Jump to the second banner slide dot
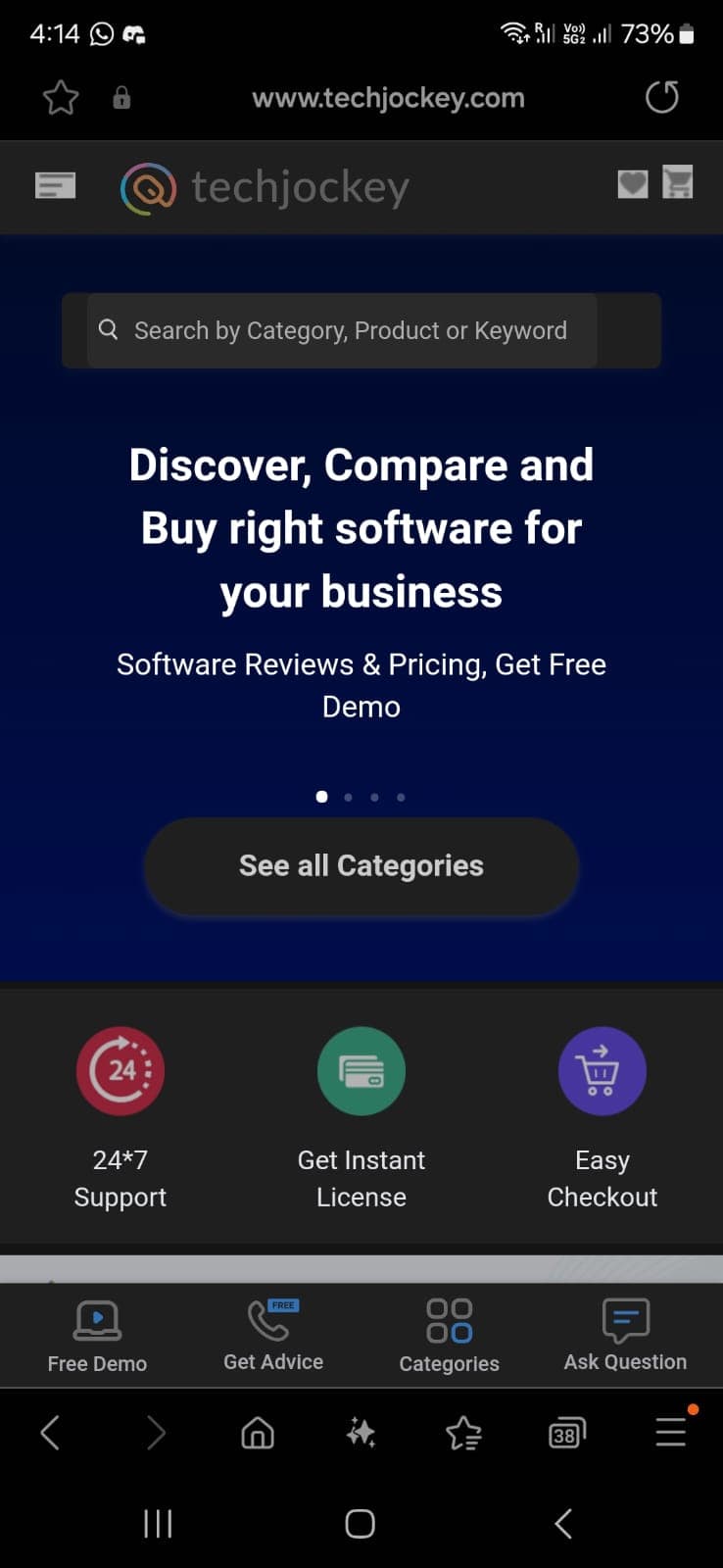This screenshot has width=723, height=1568. click(x=348, y=798)
